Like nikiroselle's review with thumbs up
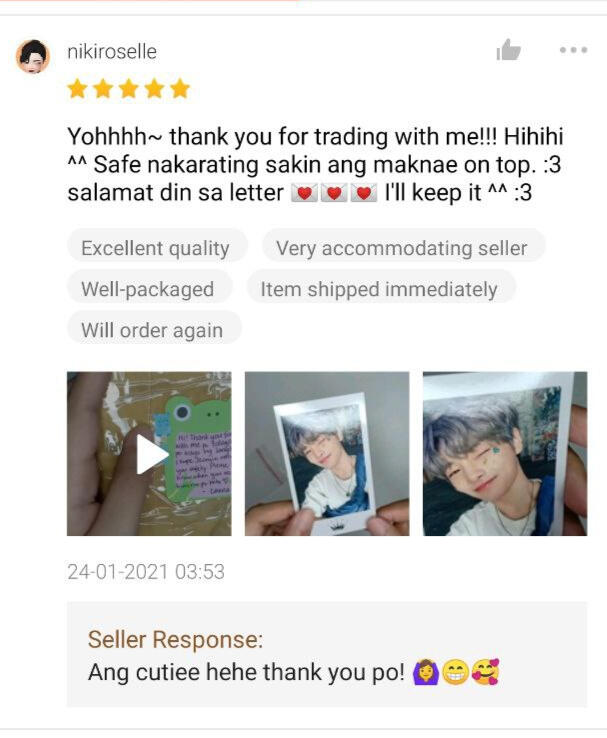This screenshot has width=607, height=738. click(x=509, y=51)
